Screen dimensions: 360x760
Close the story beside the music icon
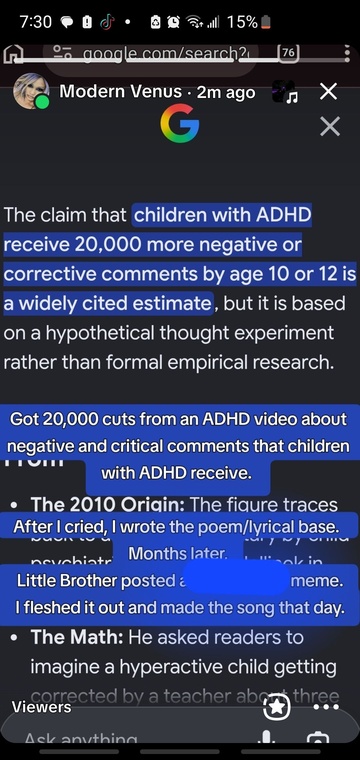(x=329, y=91)
